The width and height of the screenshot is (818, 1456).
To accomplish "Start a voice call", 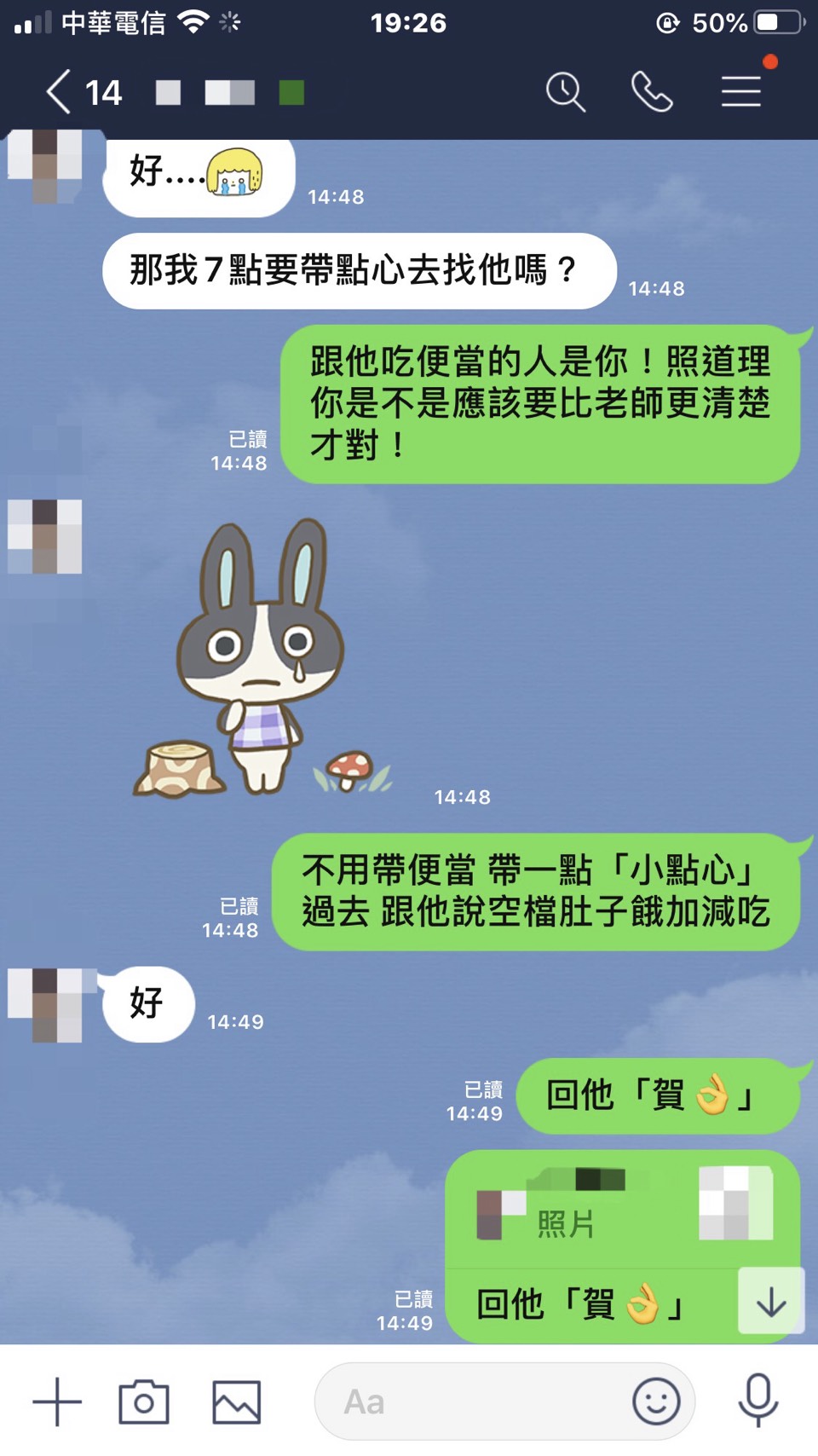I will coord(652,91).
